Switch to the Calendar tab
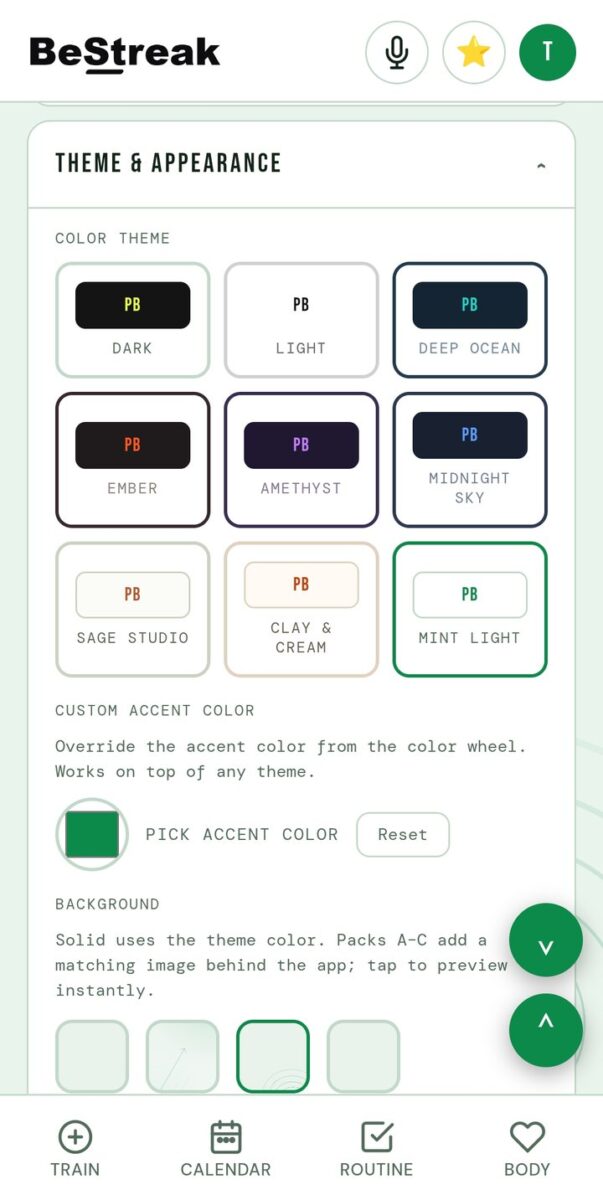603x1200 pixels. point(226,1148)
